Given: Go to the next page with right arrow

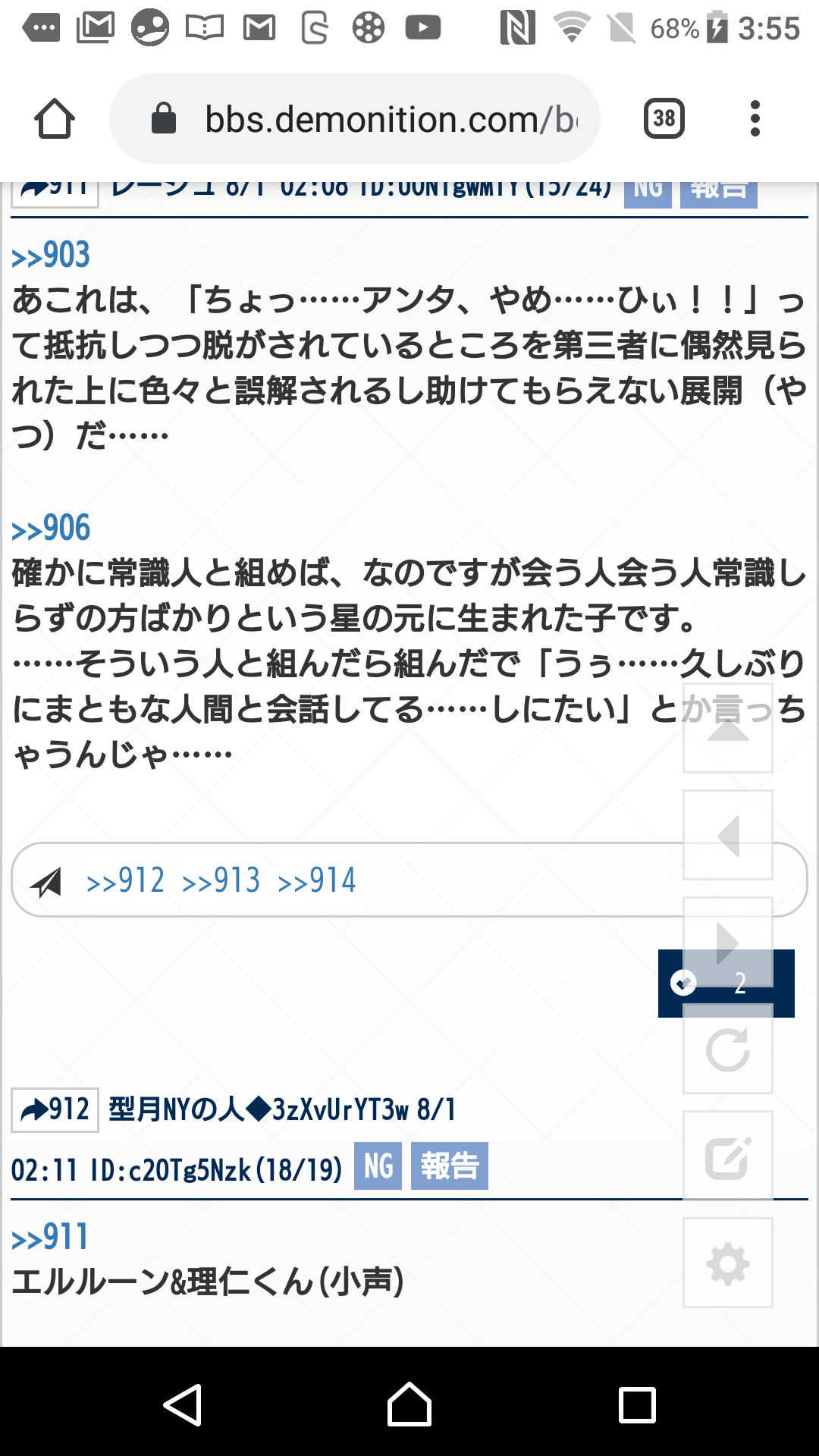Looking at the screenshot, I should tap(727, 943).
